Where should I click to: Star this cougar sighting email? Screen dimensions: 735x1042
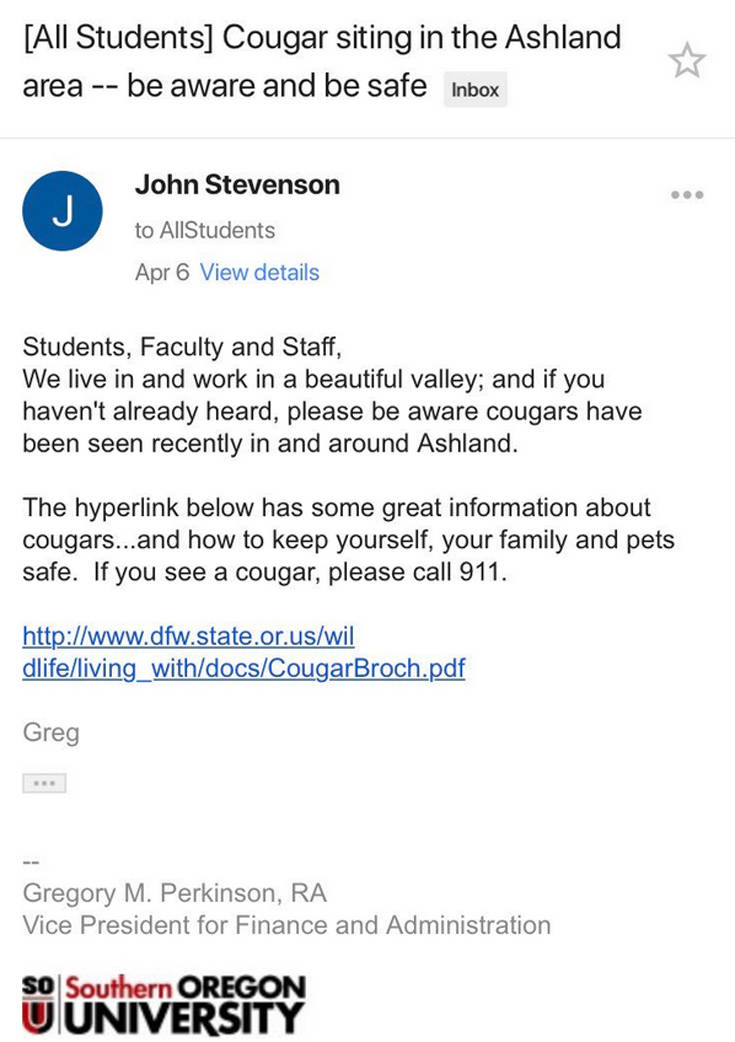pos(687,62)
